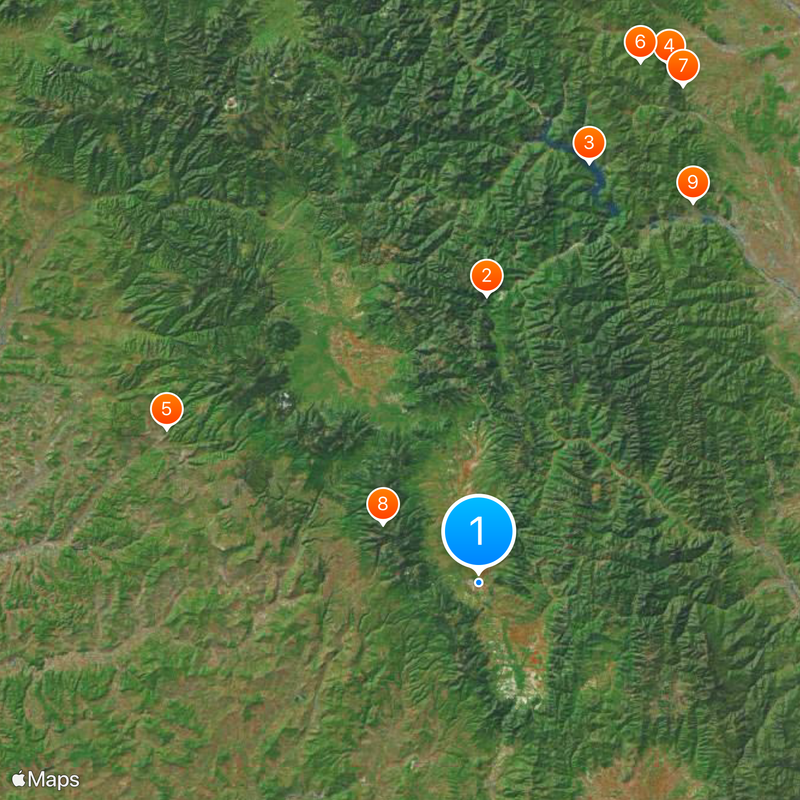Select the large blue pin numbered 1
Screen dimensions: 800x800
pyautogui.click(x=478, y=531)
